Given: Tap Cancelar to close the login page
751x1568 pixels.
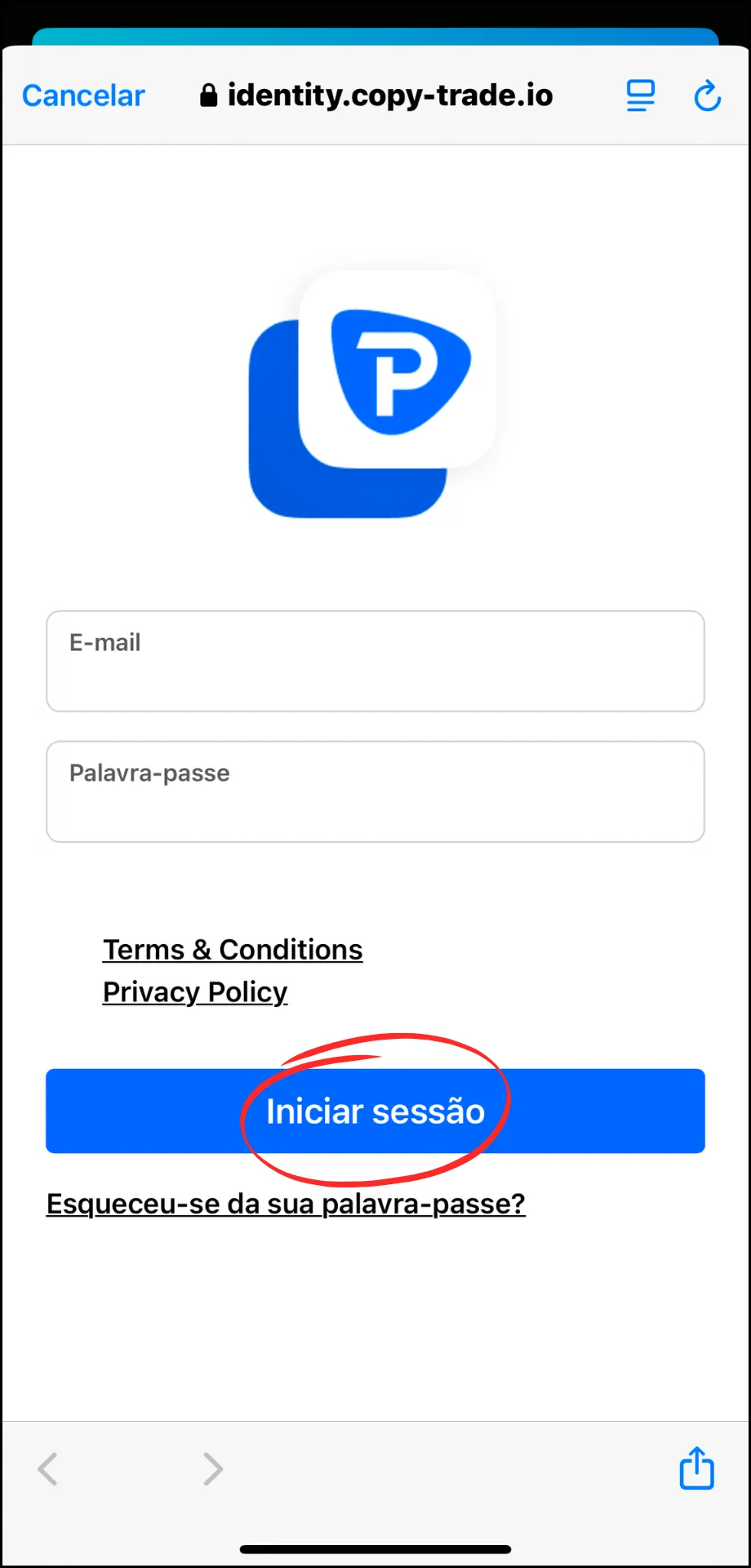Looking at the screenshot, I should (x=83, y=96).
